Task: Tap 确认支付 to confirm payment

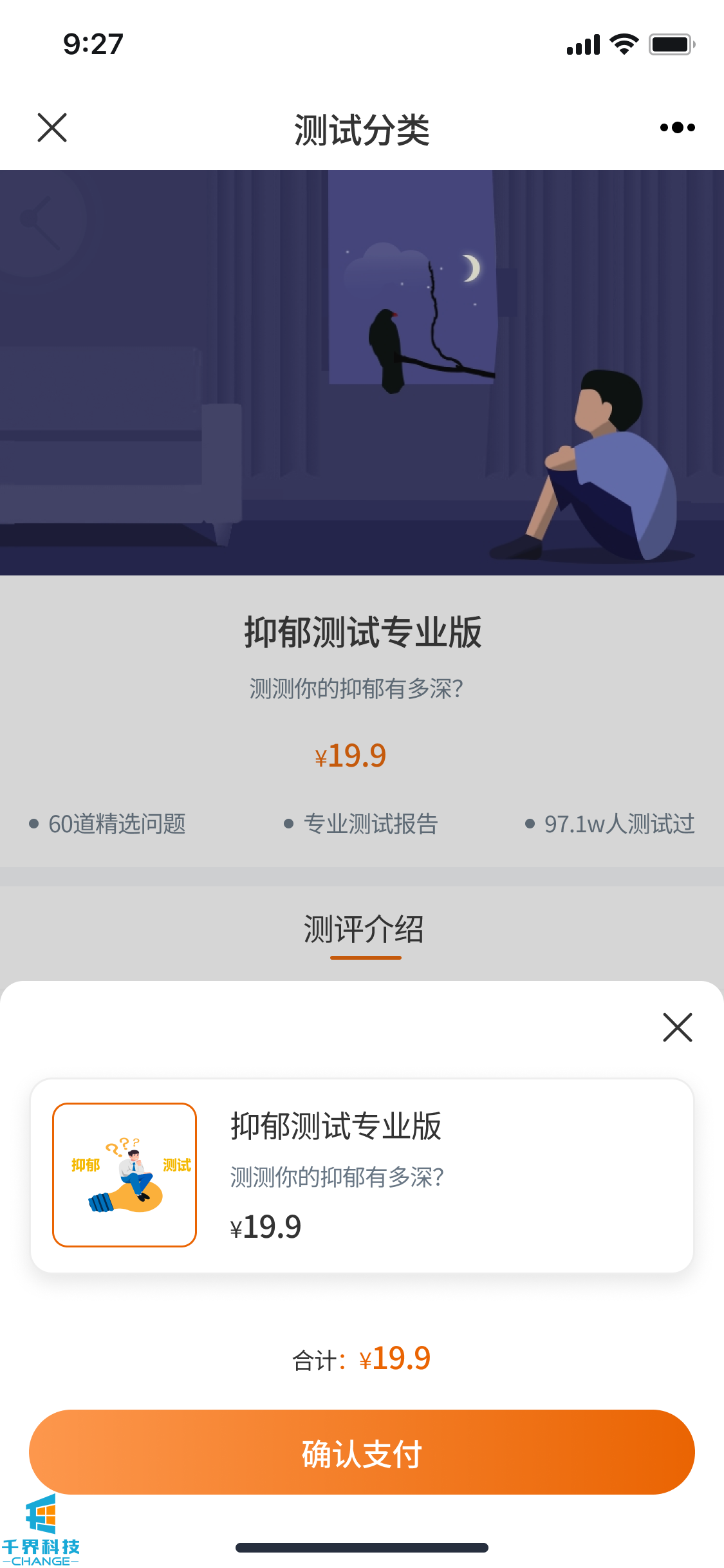Action: coord(362,1452)
